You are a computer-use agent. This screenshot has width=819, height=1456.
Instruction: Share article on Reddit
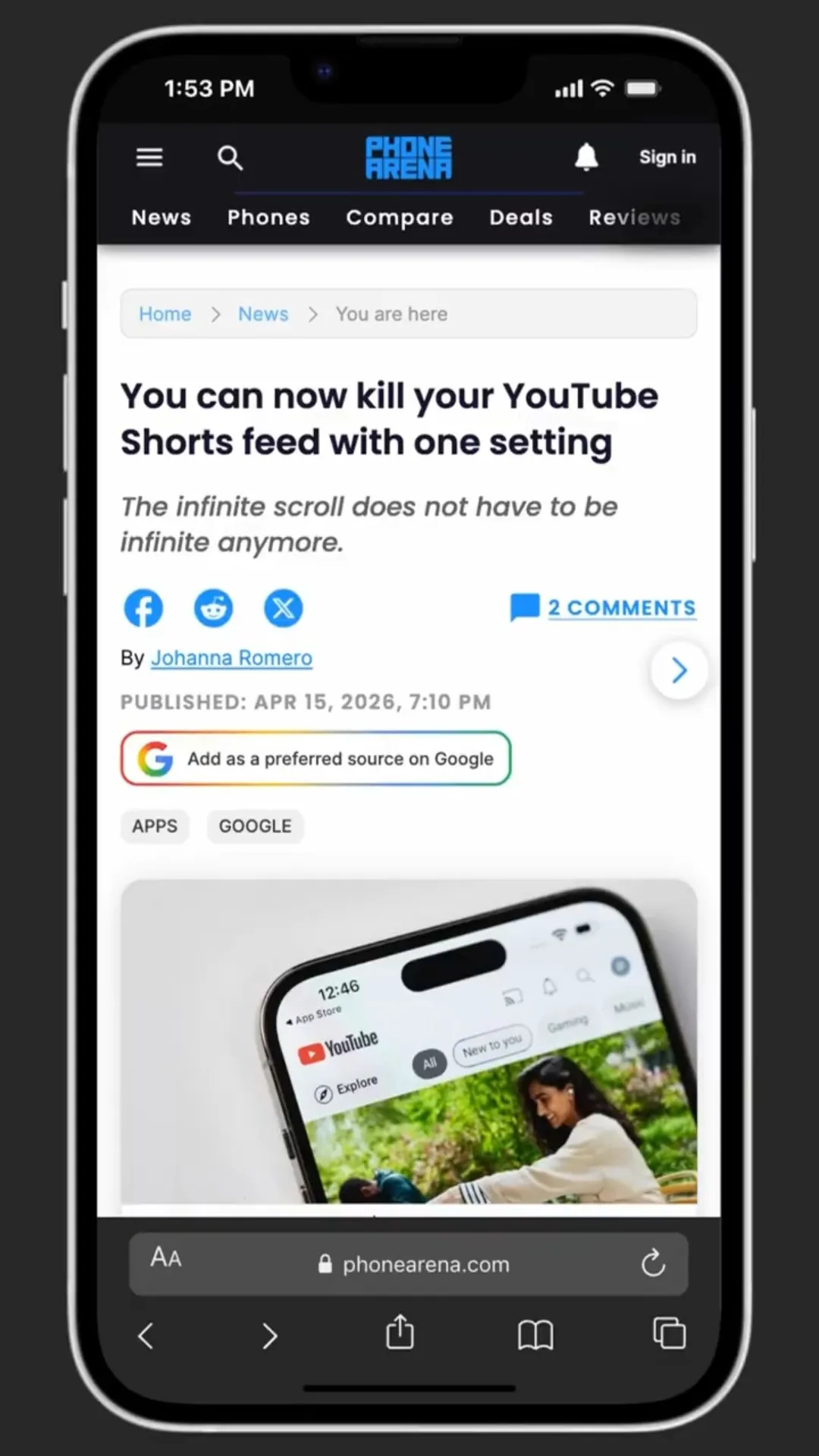(x=213, y=608)
